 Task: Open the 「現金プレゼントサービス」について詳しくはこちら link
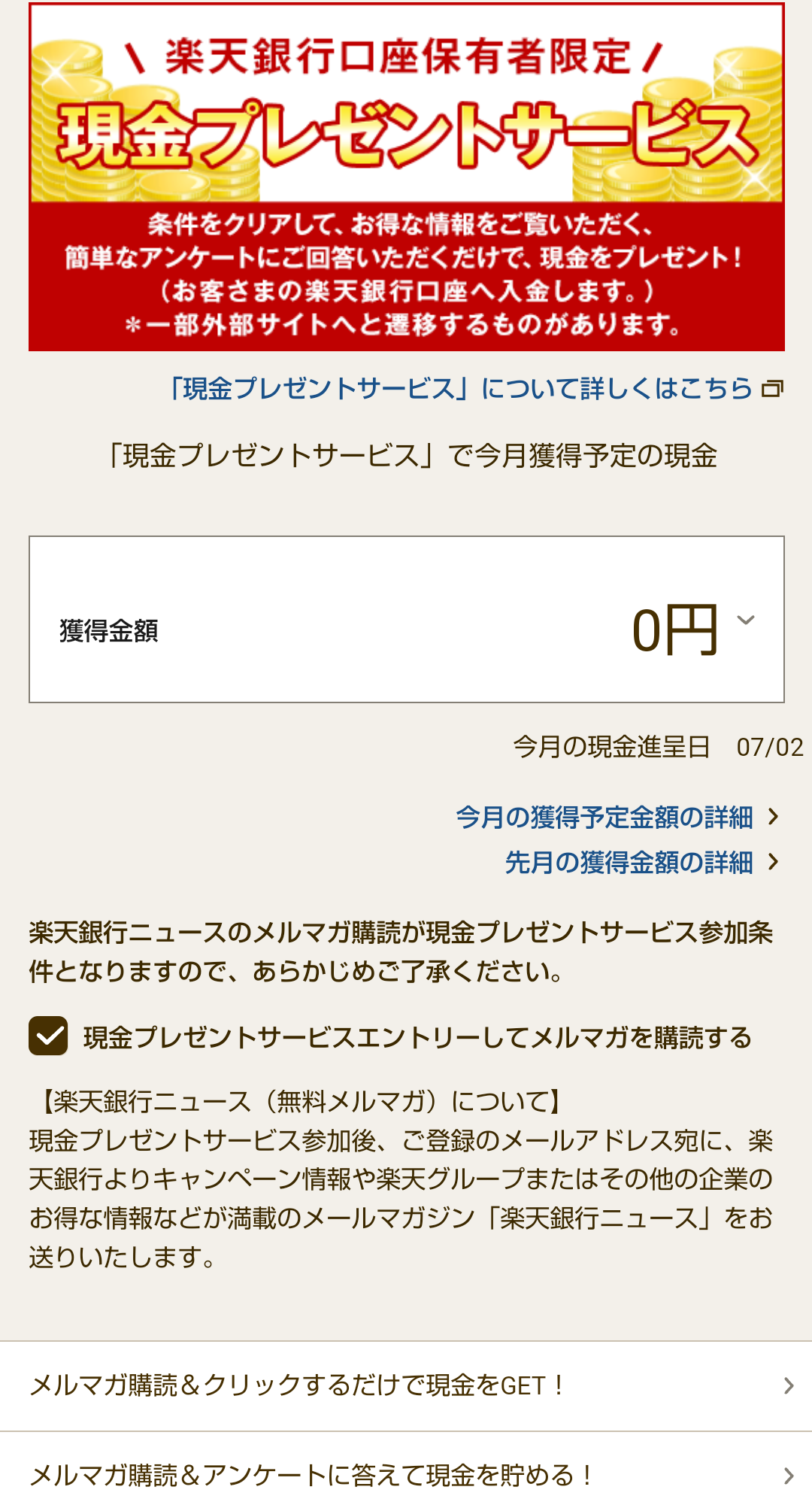[x=475, y=389]
